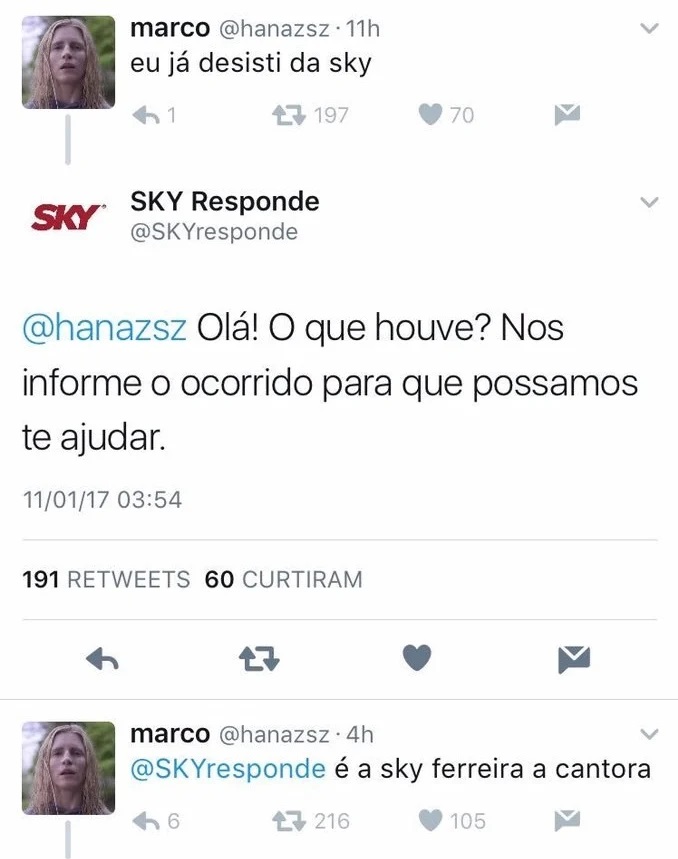The height and width of the screenshot is (859, 678).
Task: Retweet the SKY Responde tweet
Action: point(261,657)
